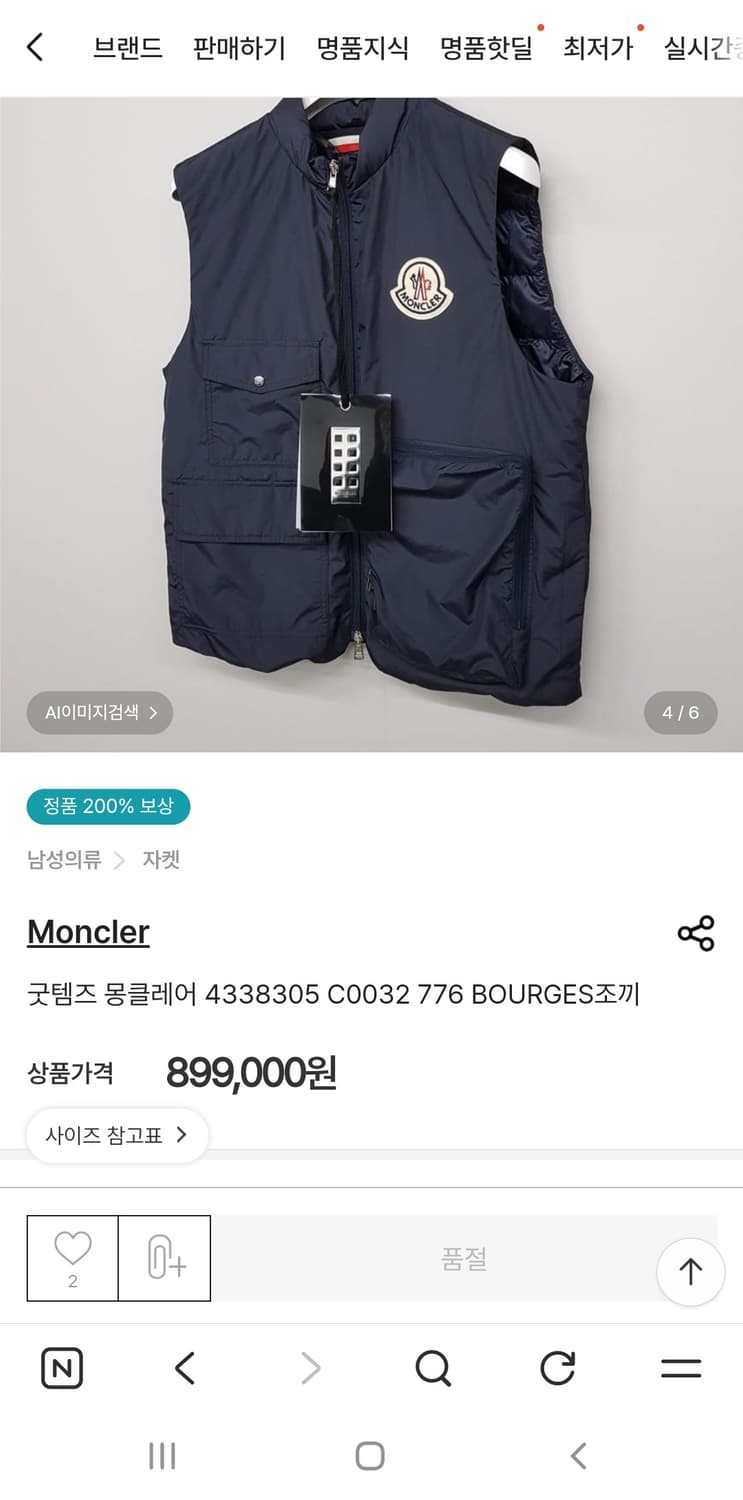Switch to the 명품핫딜 tab
The image size is (743, 1500).
487,48
